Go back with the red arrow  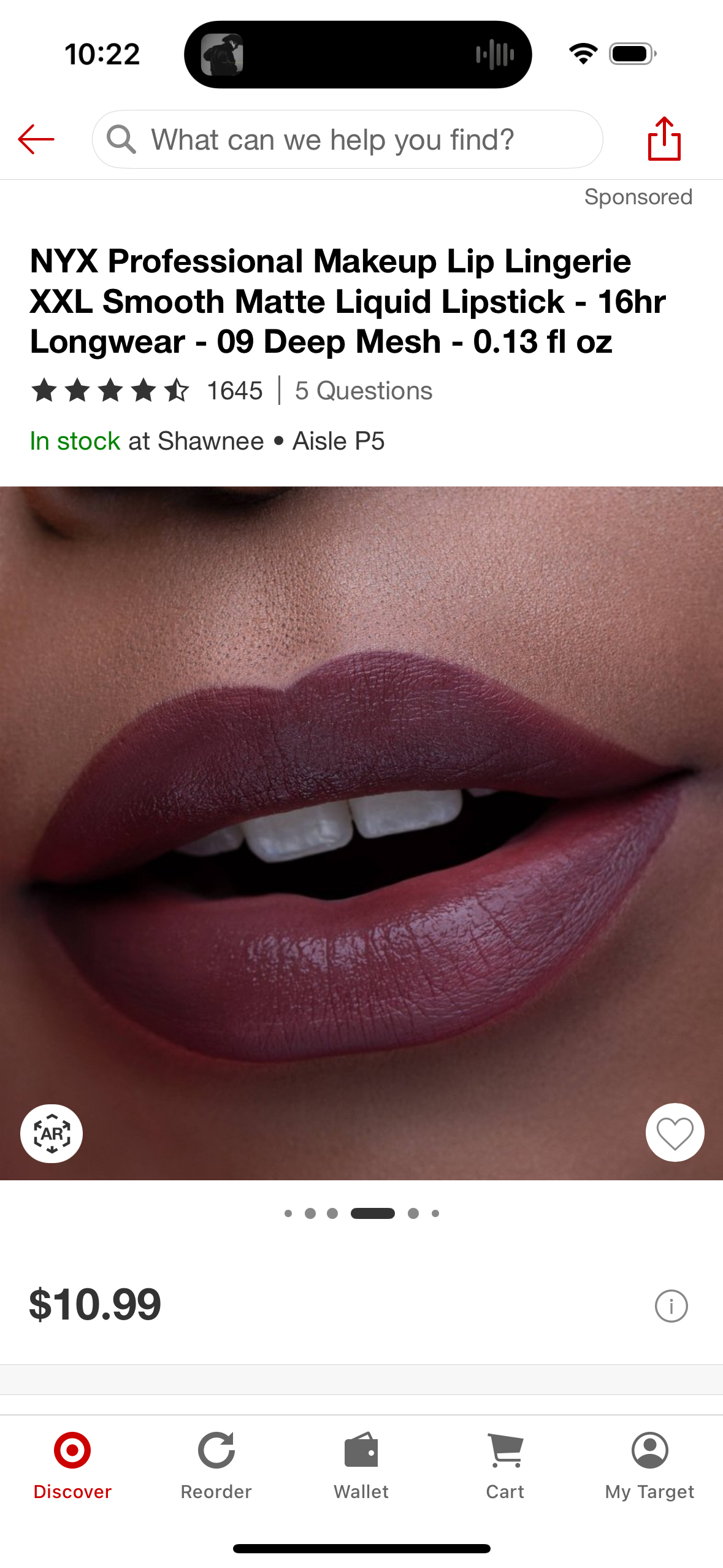click(x=36, y=139)
